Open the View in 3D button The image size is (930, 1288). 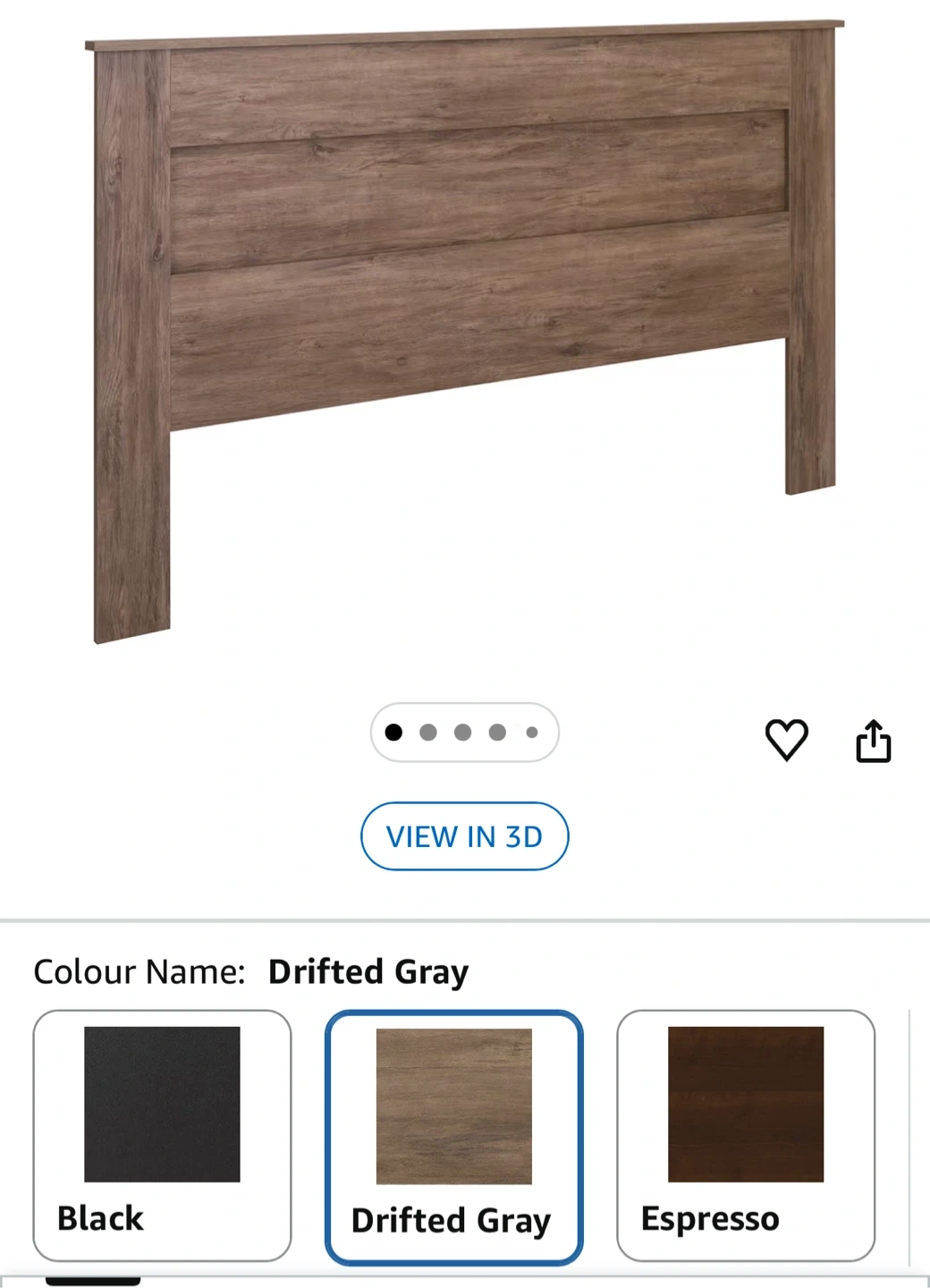point(464,836)
